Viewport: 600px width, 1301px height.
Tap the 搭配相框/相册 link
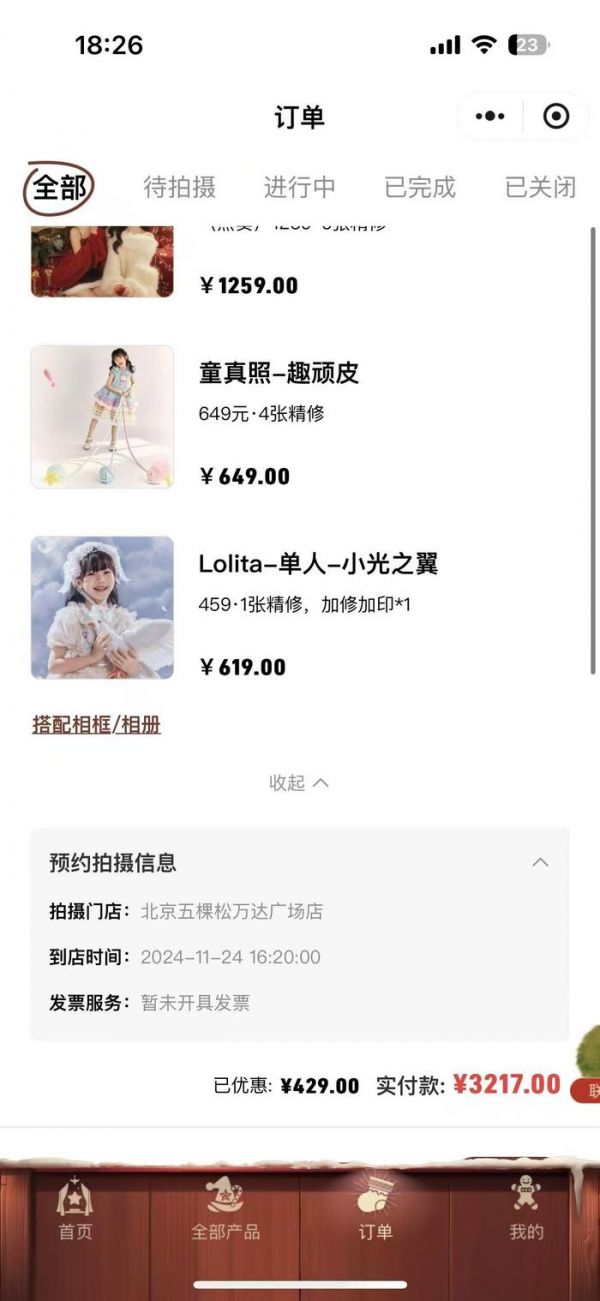pyautogui.click(x=96, y=725)
